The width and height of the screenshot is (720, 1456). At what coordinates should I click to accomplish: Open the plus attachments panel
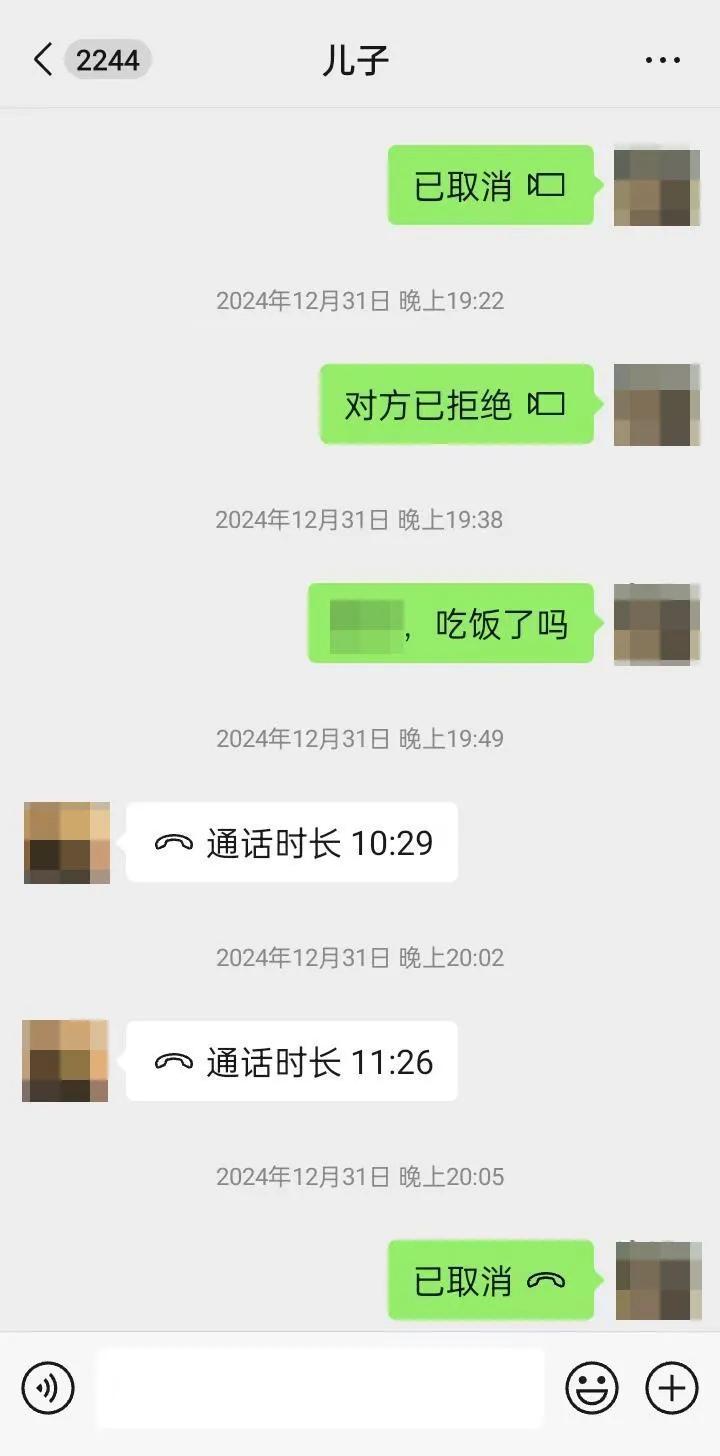[x=671, y=1388]
